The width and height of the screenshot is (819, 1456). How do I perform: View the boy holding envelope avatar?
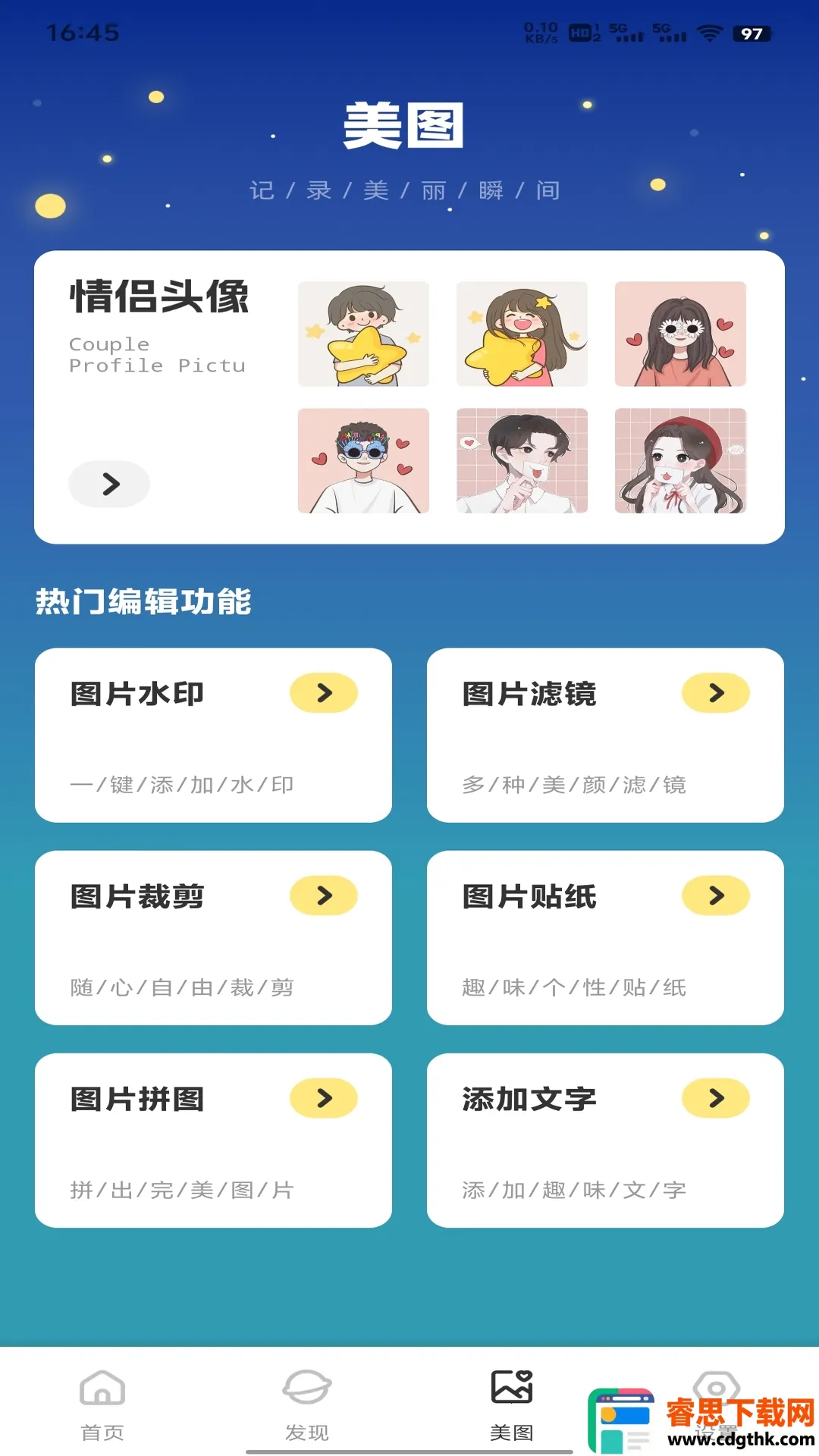click(522, 460)
